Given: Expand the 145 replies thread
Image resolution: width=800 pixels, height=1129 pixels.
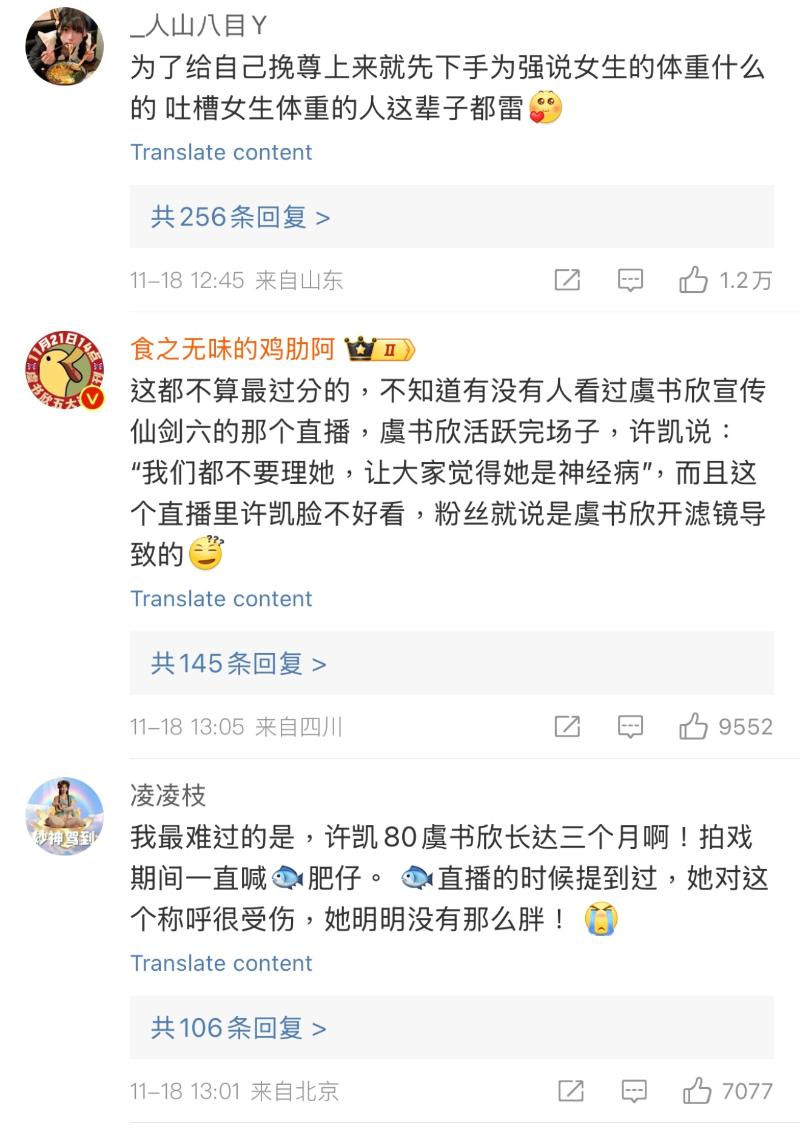Looking at the screenshot, I should pos(238,663).
